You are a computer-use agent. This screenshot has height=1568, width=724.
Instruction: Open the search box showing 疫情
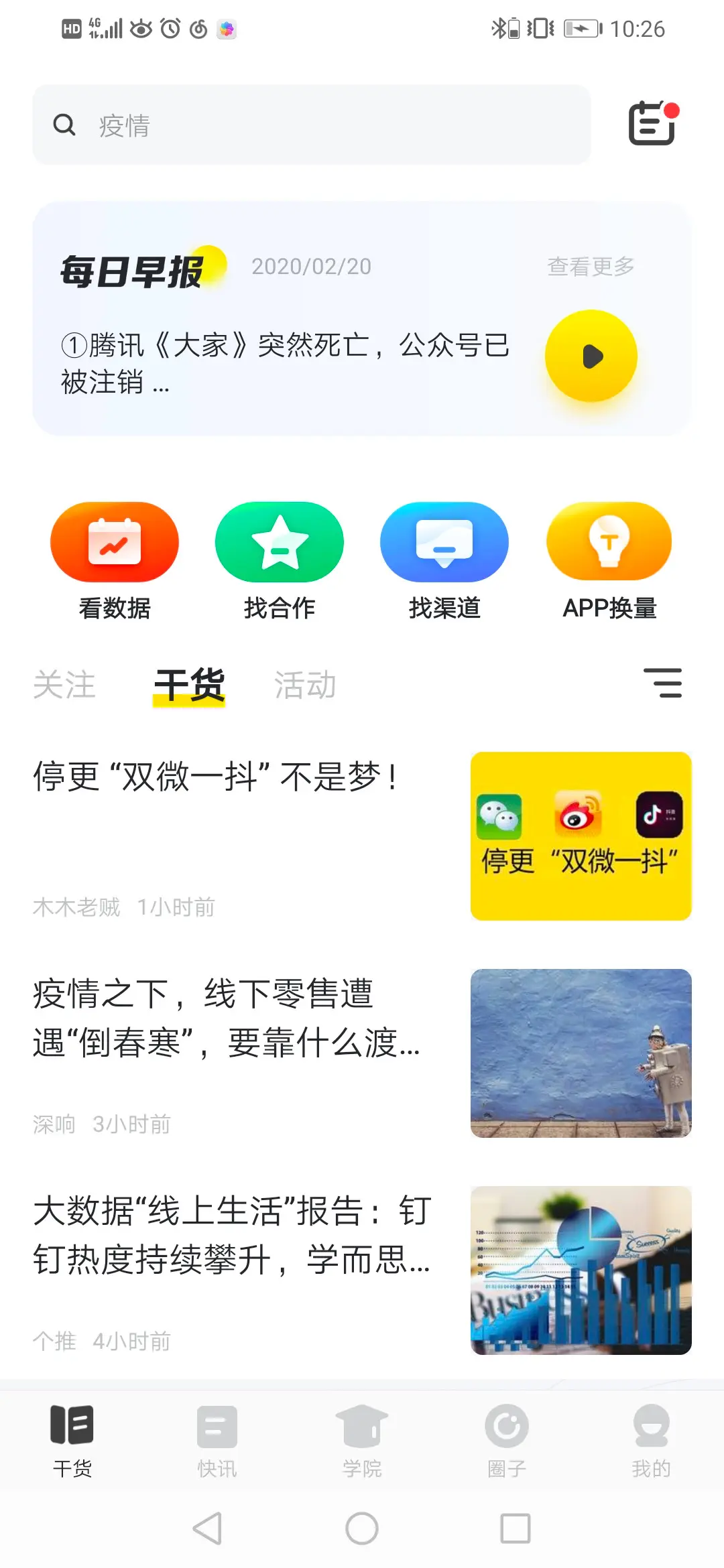click(312, 125)
